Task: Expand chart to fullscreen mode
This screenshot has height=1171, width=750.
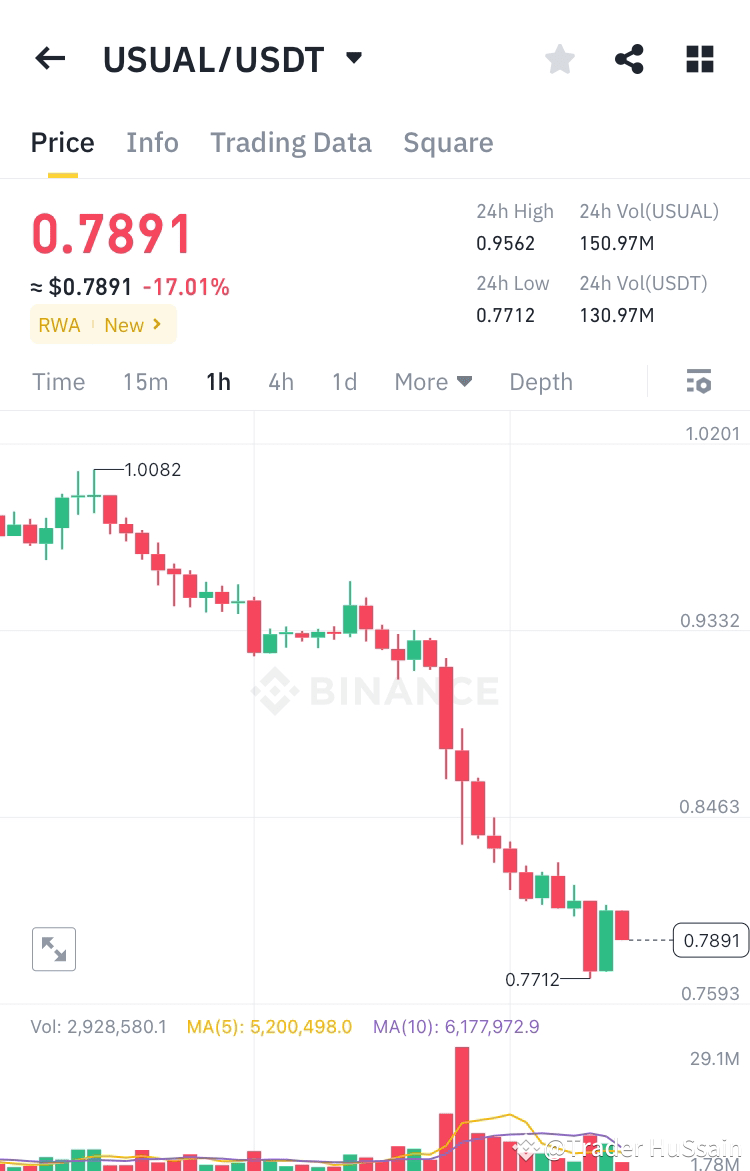Action: 54,949
